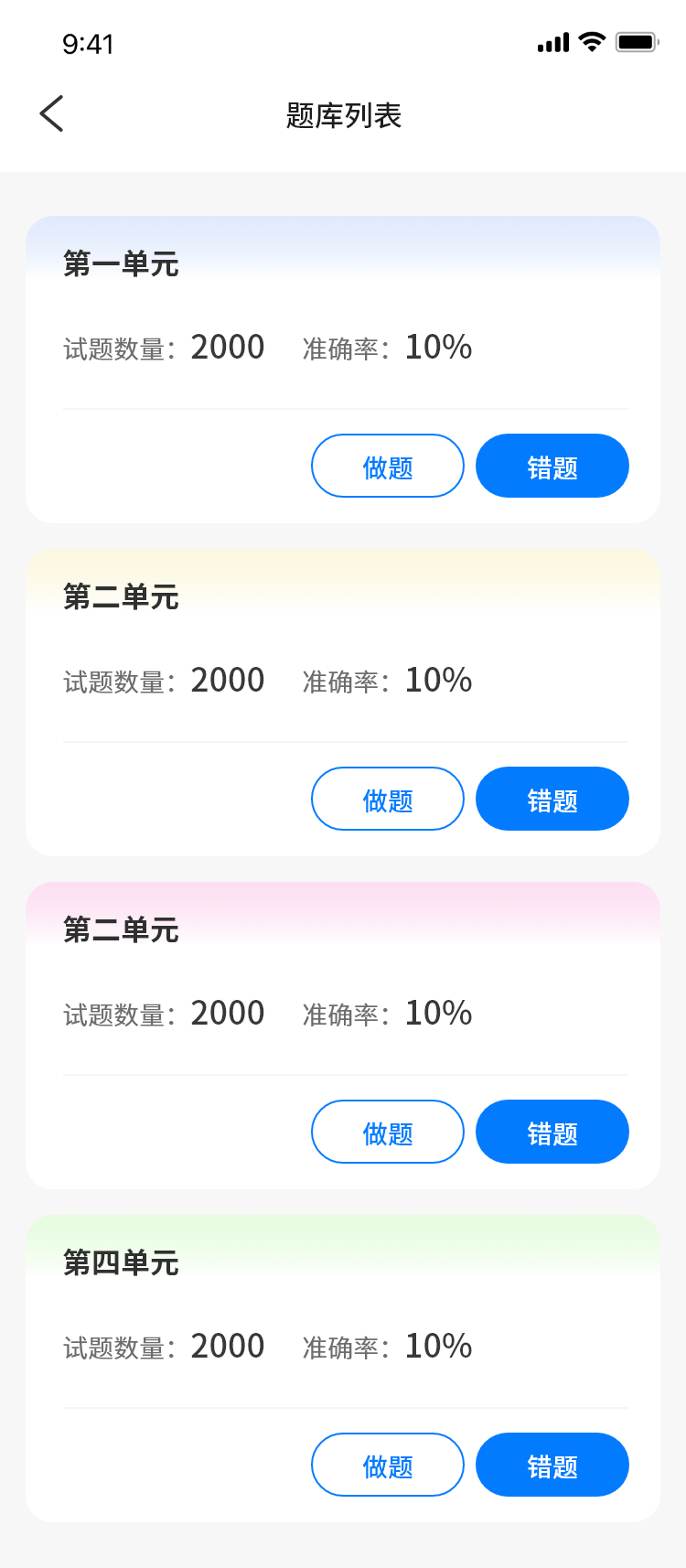
Task: Go back from the 题库列表 page
Action: pos(52,114)
